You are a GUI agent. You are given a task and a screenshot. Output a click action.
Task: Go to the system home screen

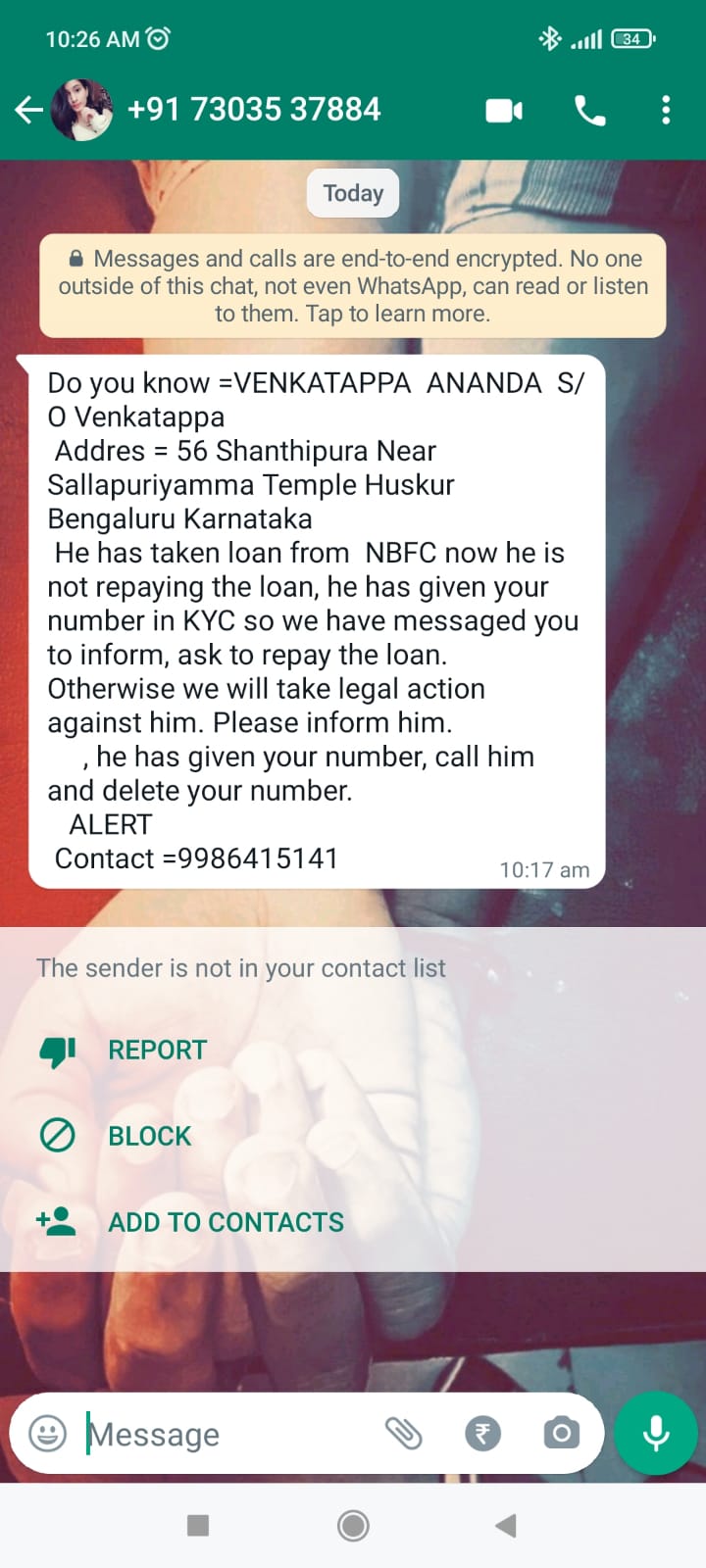[x=353, y=1525]
